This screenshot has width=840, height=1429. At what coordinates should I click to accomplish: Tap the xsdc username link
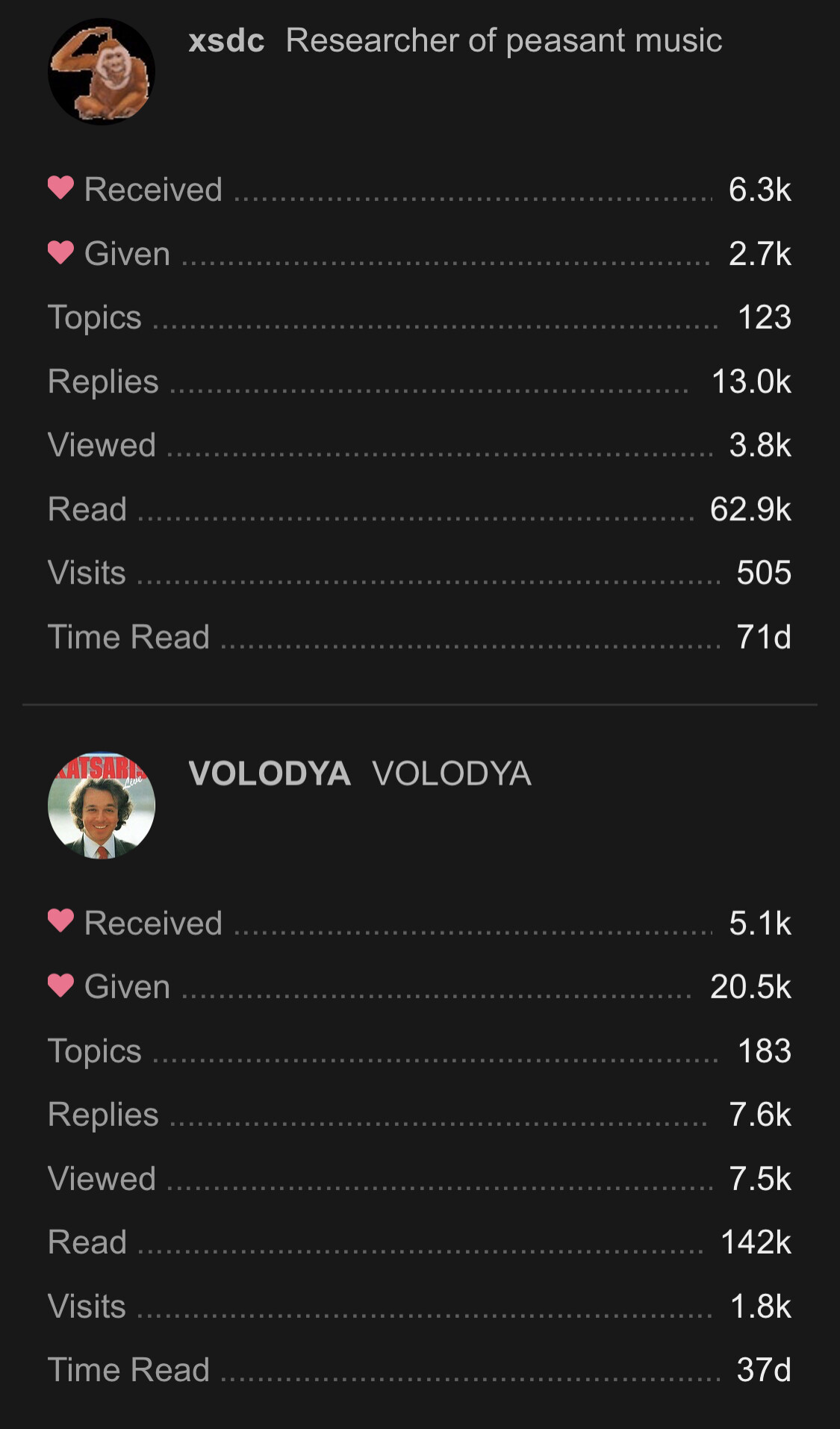tap(226, 41)
